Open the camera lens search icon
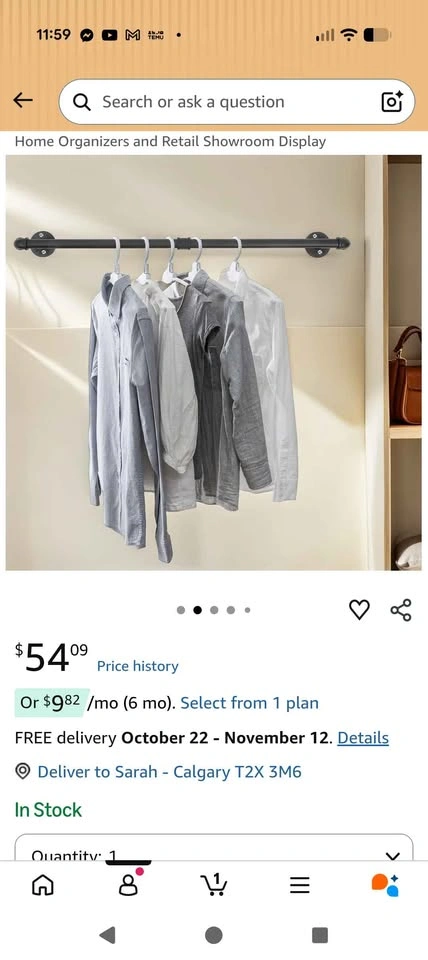428x960 pixels. [391, 102]
